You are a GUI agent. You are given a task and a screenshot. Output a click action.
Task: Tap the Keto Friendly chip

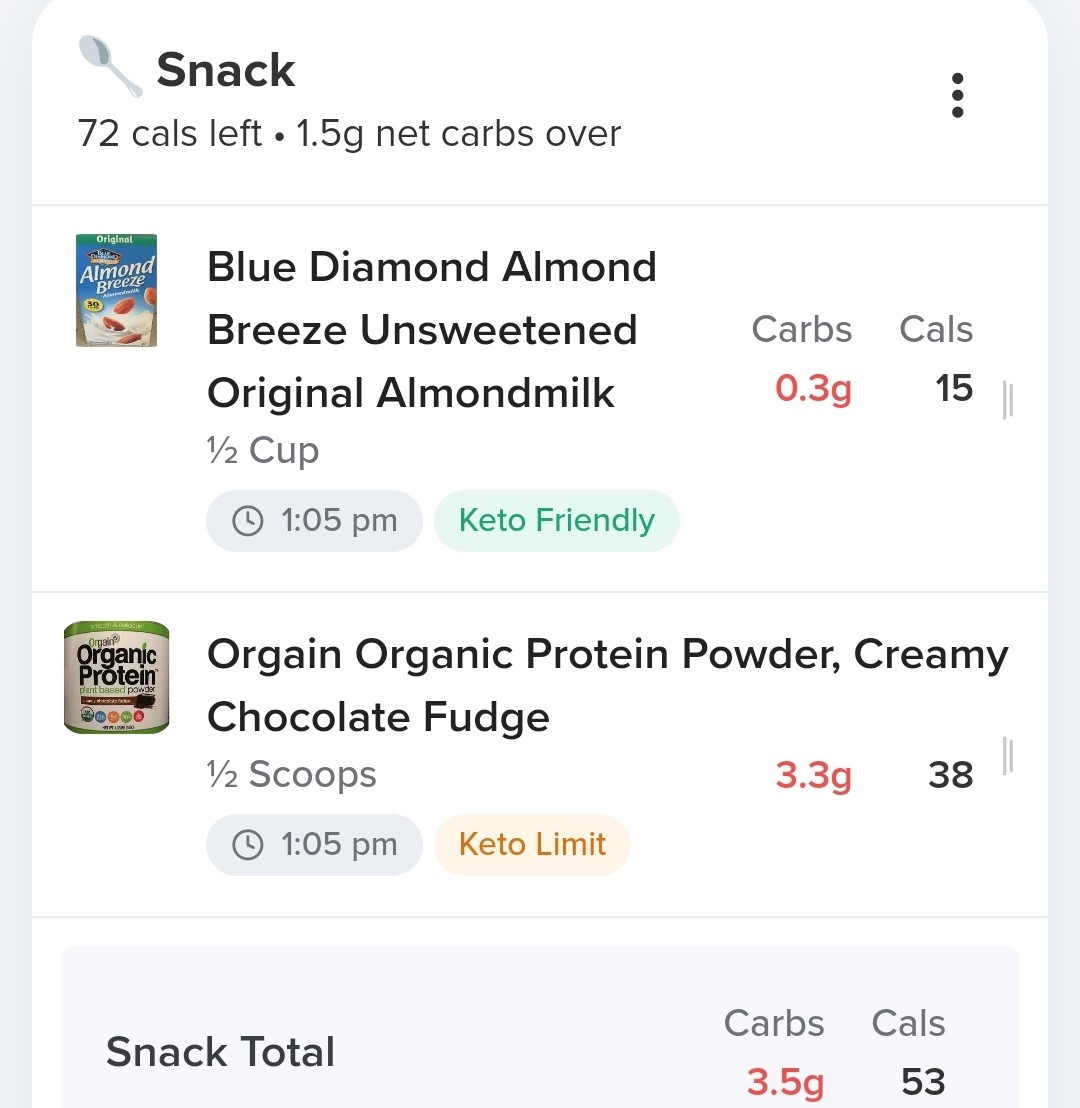[556, 521]
